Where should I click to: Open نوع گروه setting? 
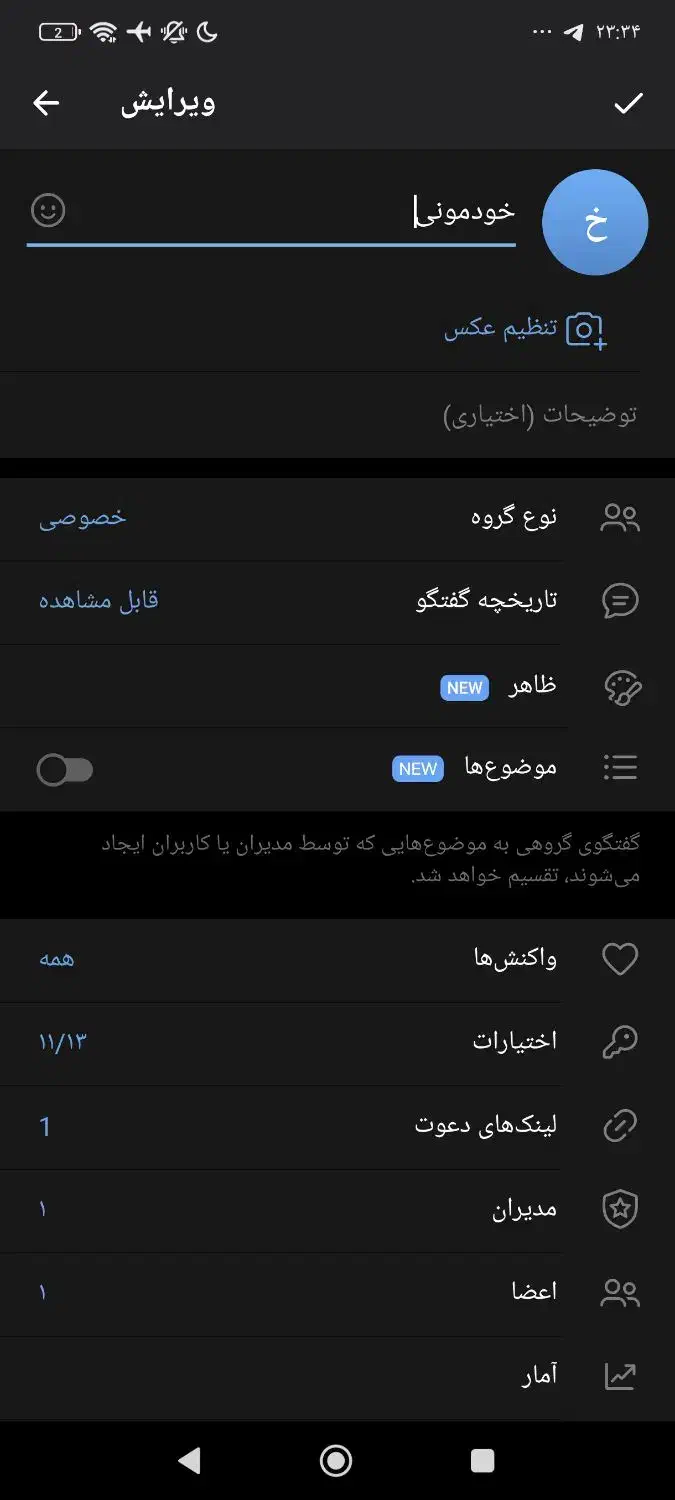click(x=337, y=518)
